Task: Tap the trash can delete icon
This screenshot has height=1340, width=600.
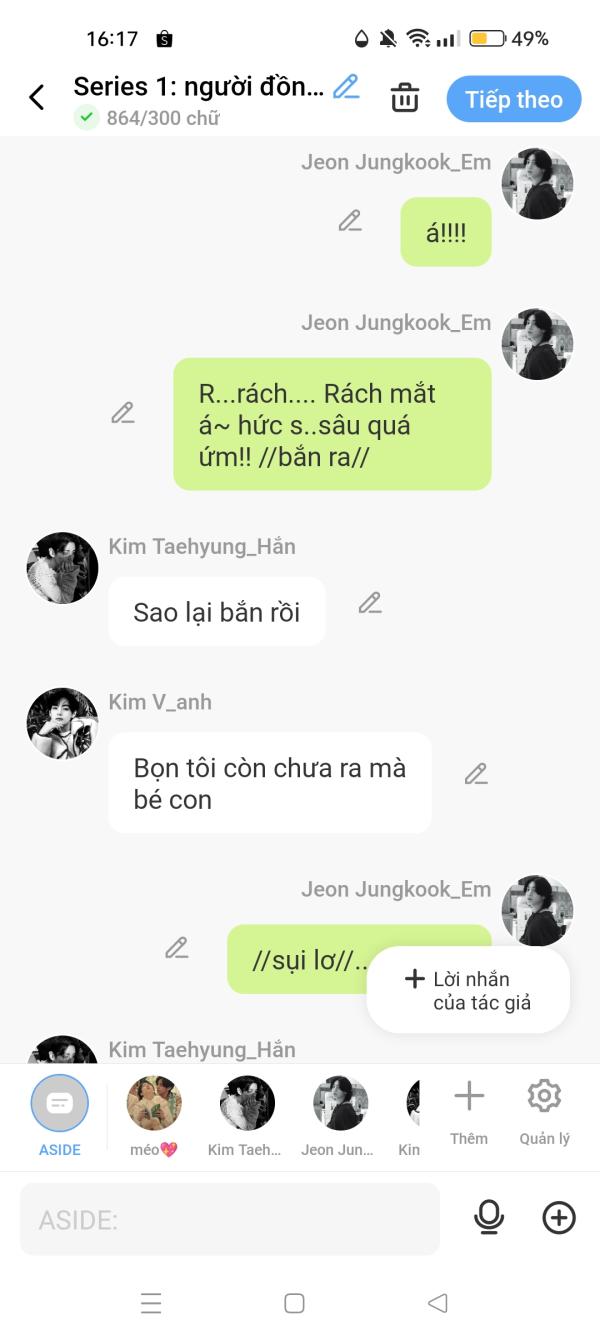Action: (x=405, y=98)
